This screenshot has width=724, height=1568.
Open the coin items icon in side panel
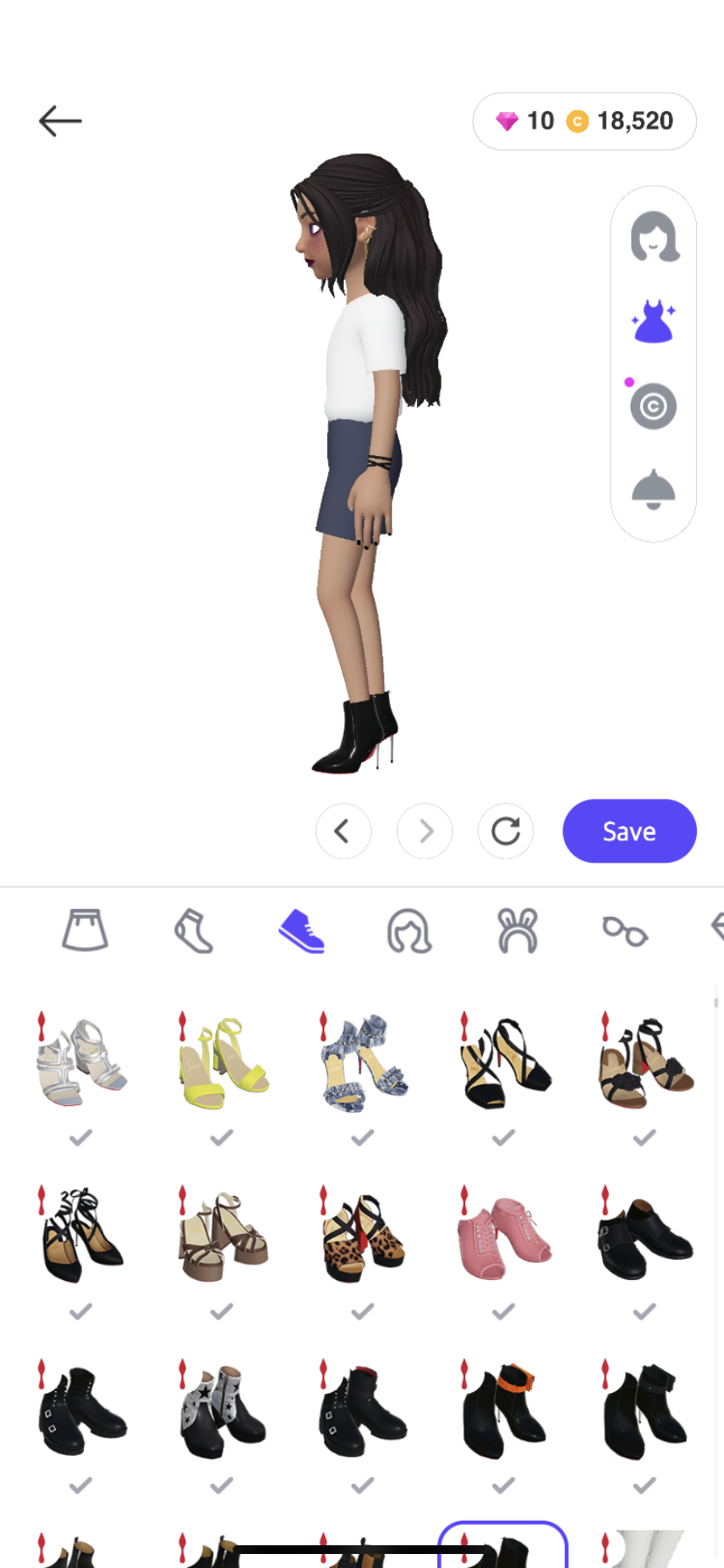click(x=653, y=406)
